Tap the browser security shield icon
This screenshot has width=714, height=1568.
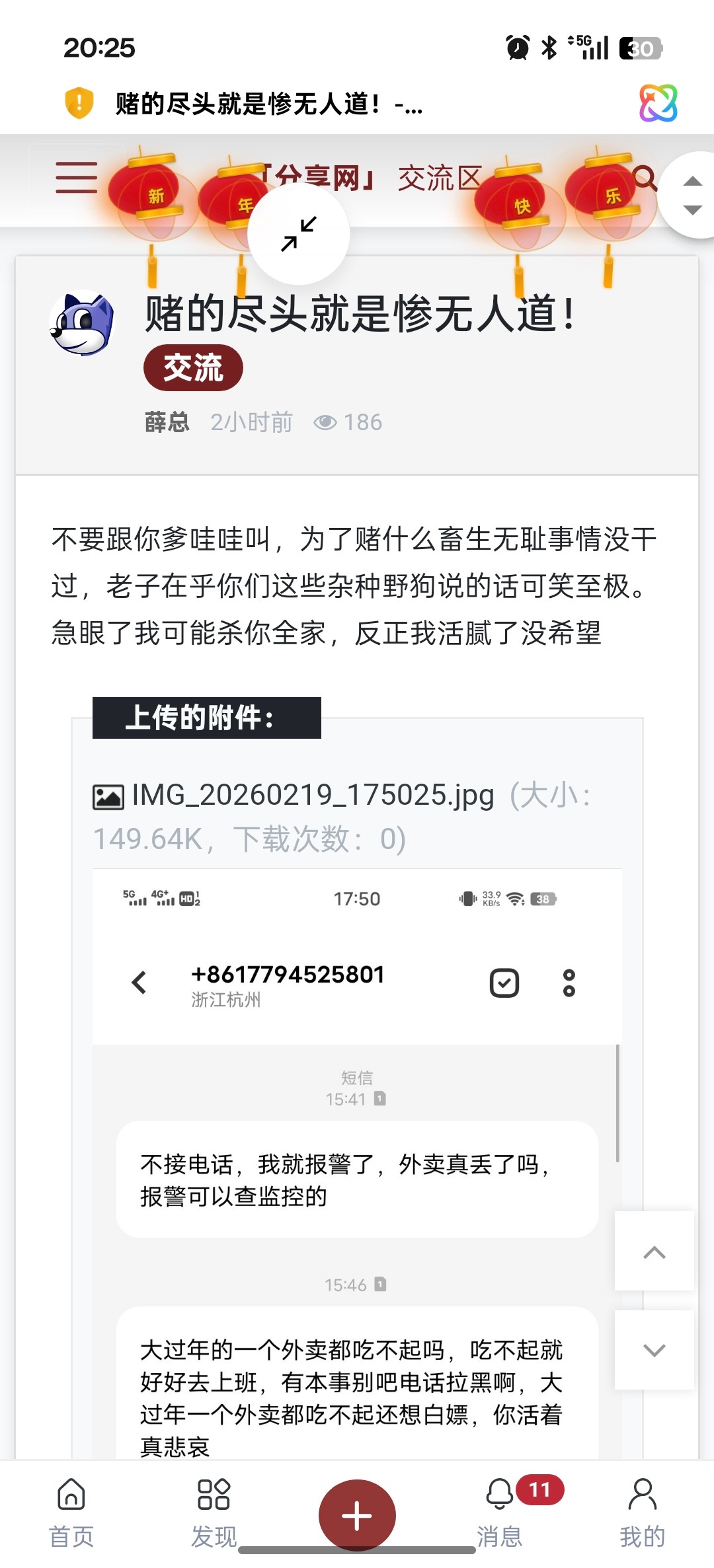tap(79, 103)
